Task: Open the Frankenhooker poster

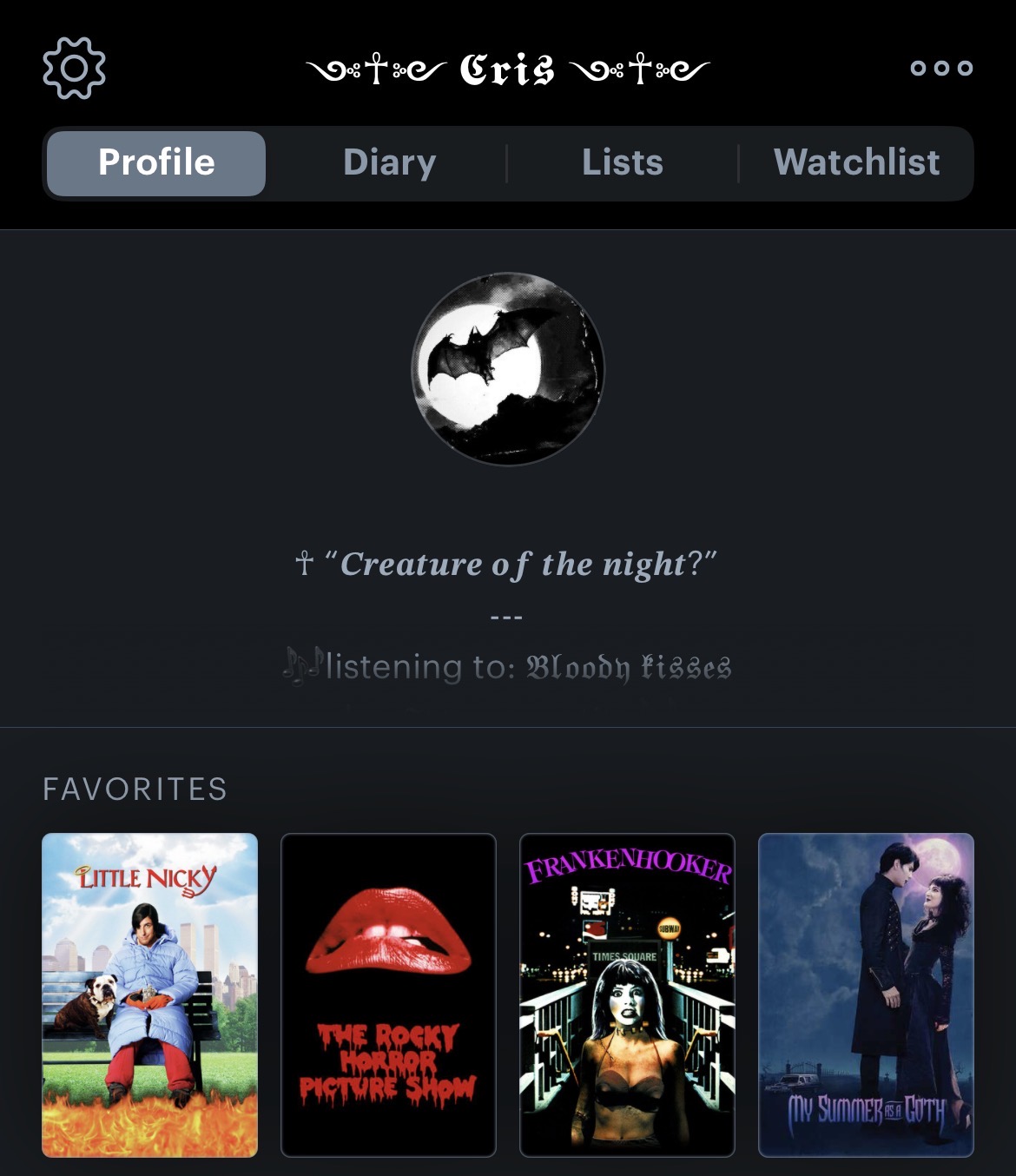Action: coord(627,994)
